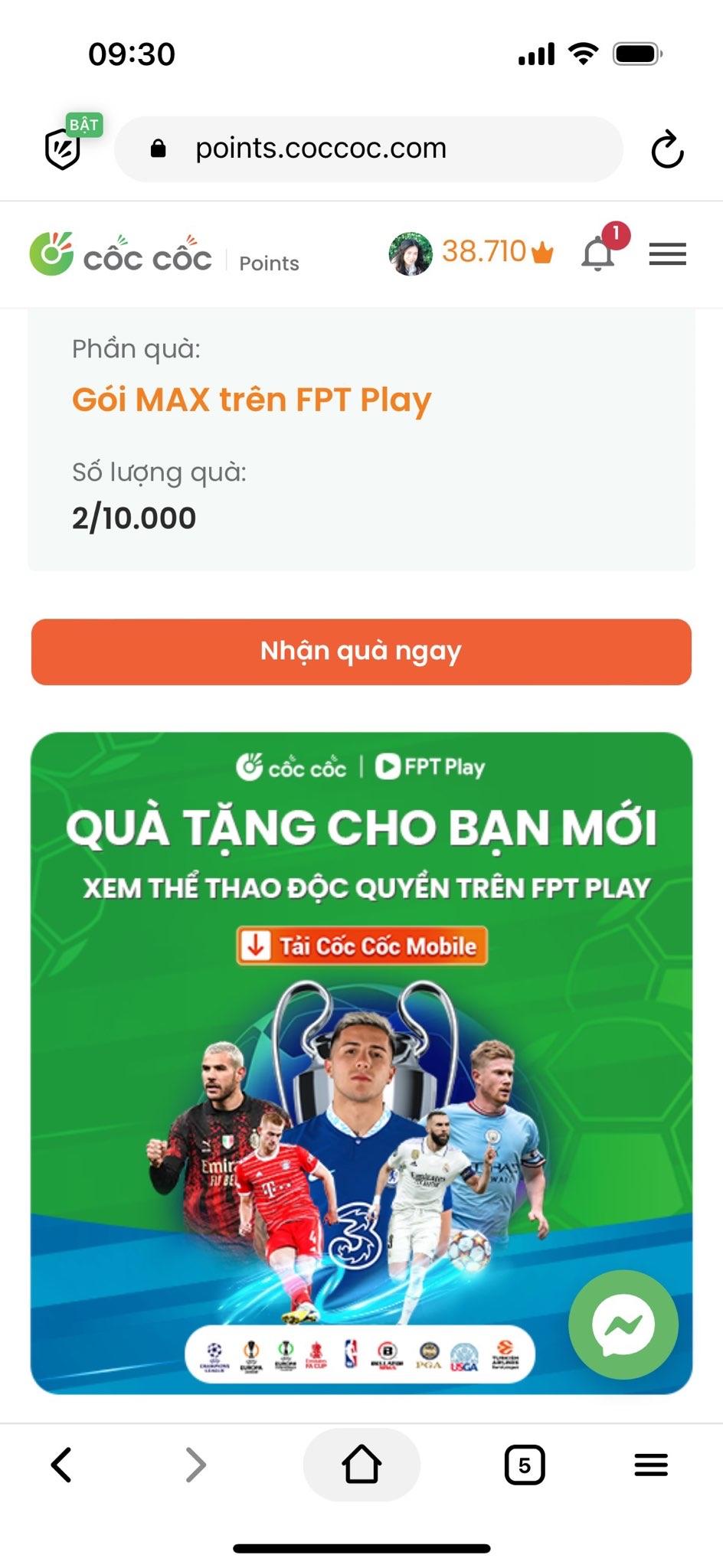The height and width of the screenshot is (1568, 723).
Task: Open the FPT Play gift banner
Action: 361,1063
